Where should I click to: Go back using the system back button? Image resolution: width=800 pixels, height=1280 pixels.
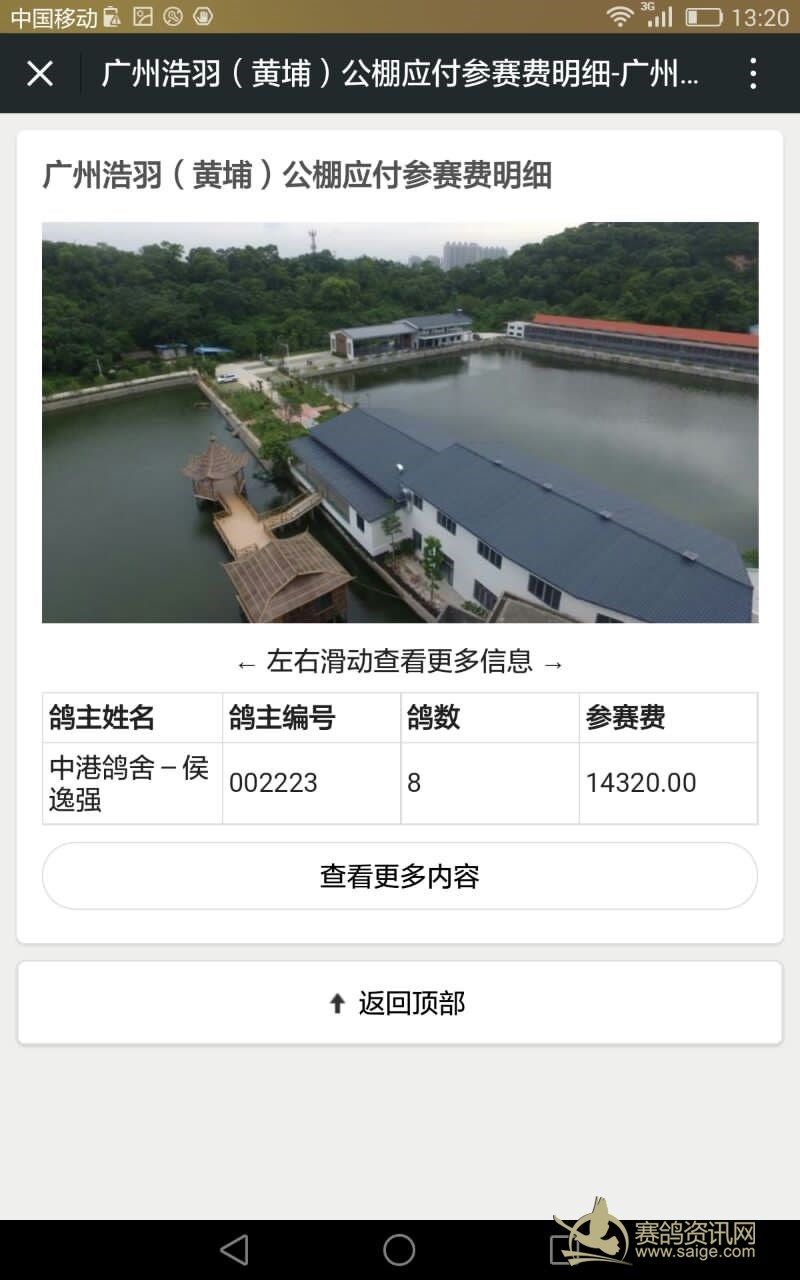[x=234, y=1249]
